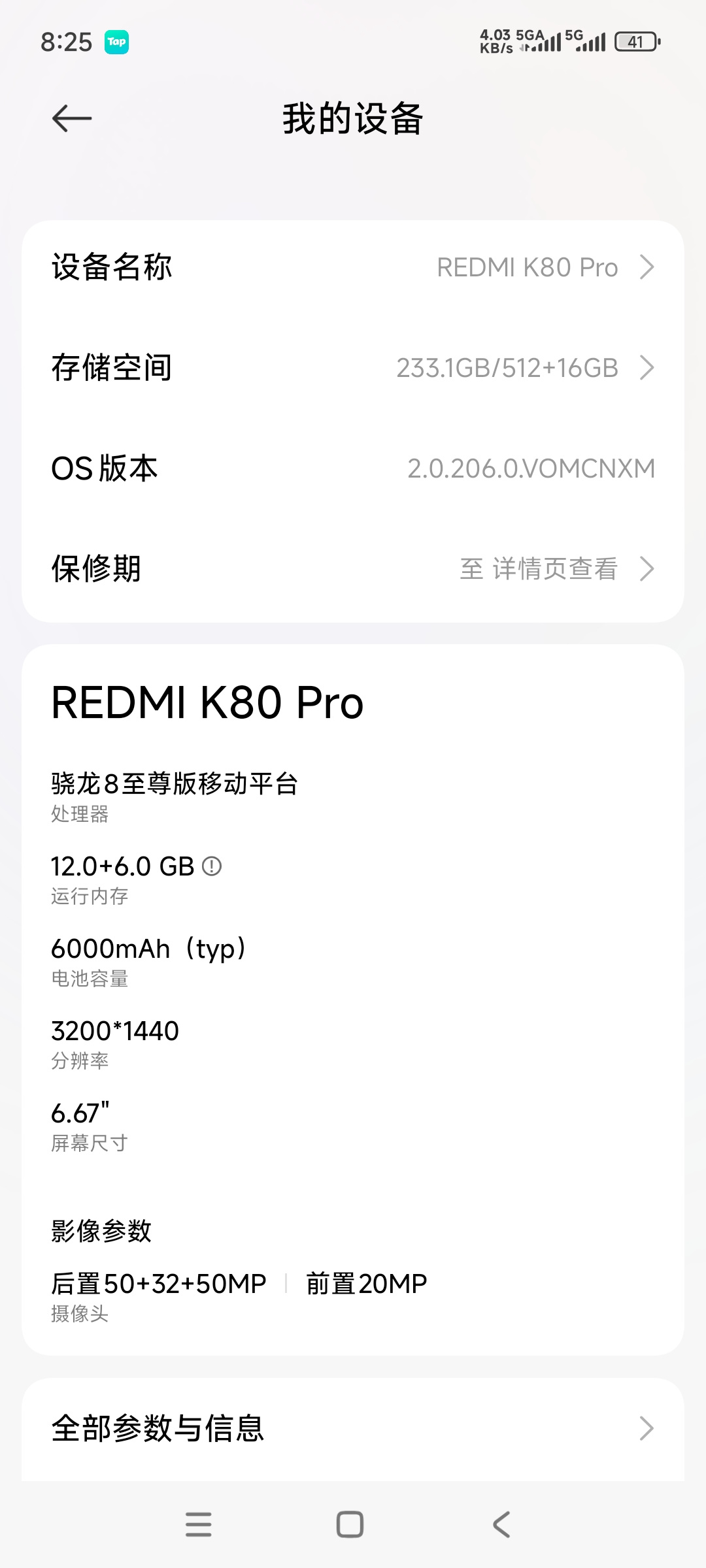Open the 保修期 warranty details

pos(353,569)
